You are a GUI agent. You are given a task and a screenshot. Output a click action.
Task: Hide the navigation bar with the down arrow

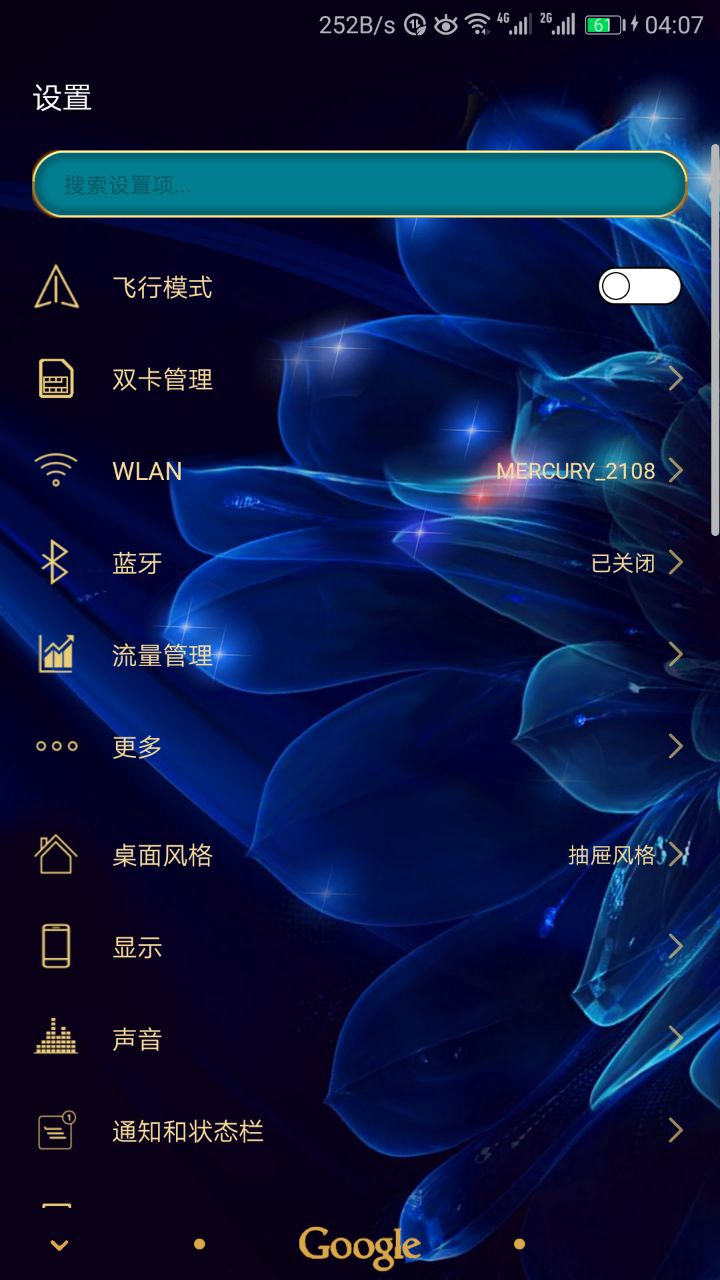(x=60, y=1245)
